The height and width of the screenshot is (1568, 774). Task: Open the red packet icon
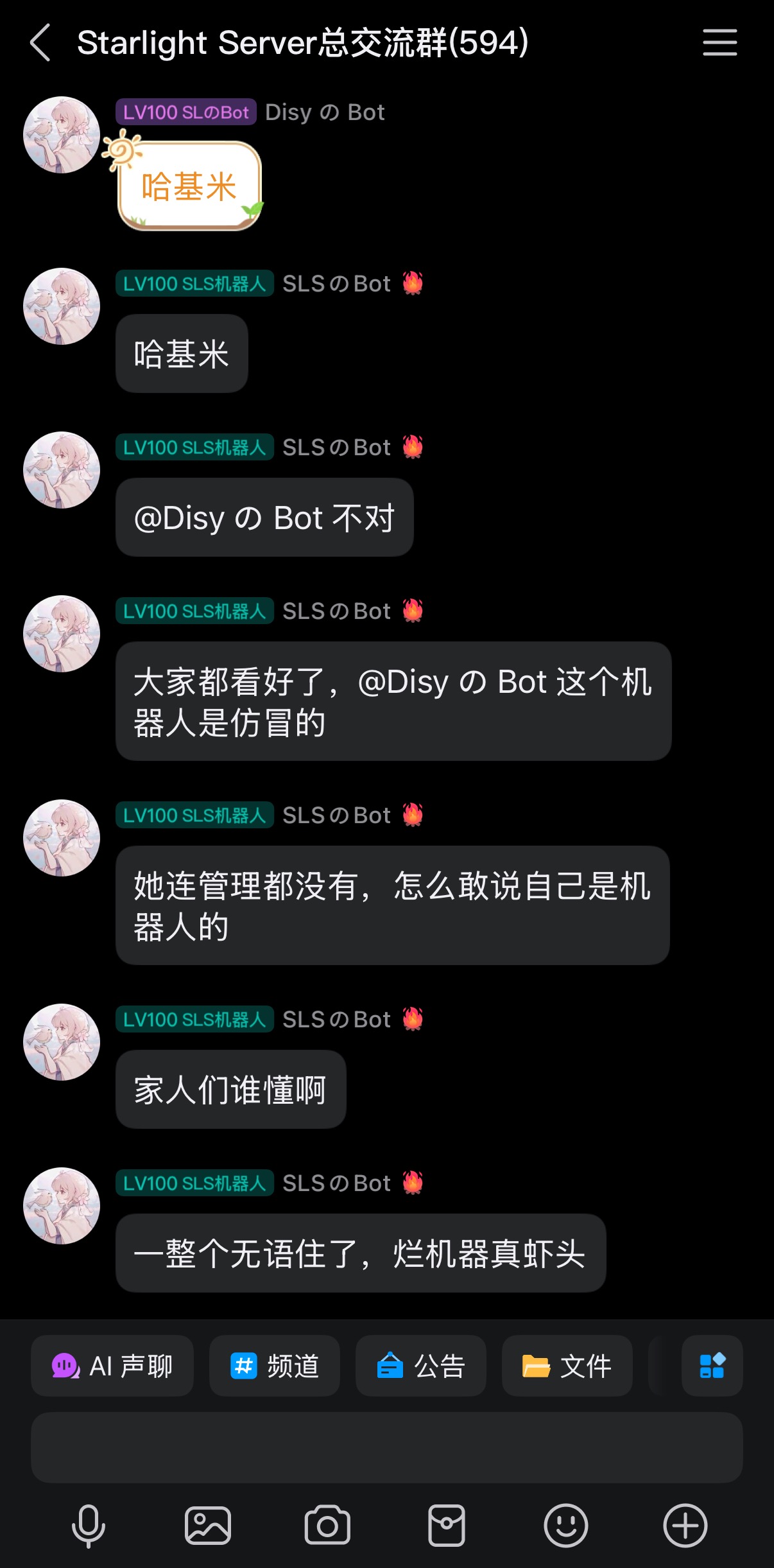[x=447, y=1526]
